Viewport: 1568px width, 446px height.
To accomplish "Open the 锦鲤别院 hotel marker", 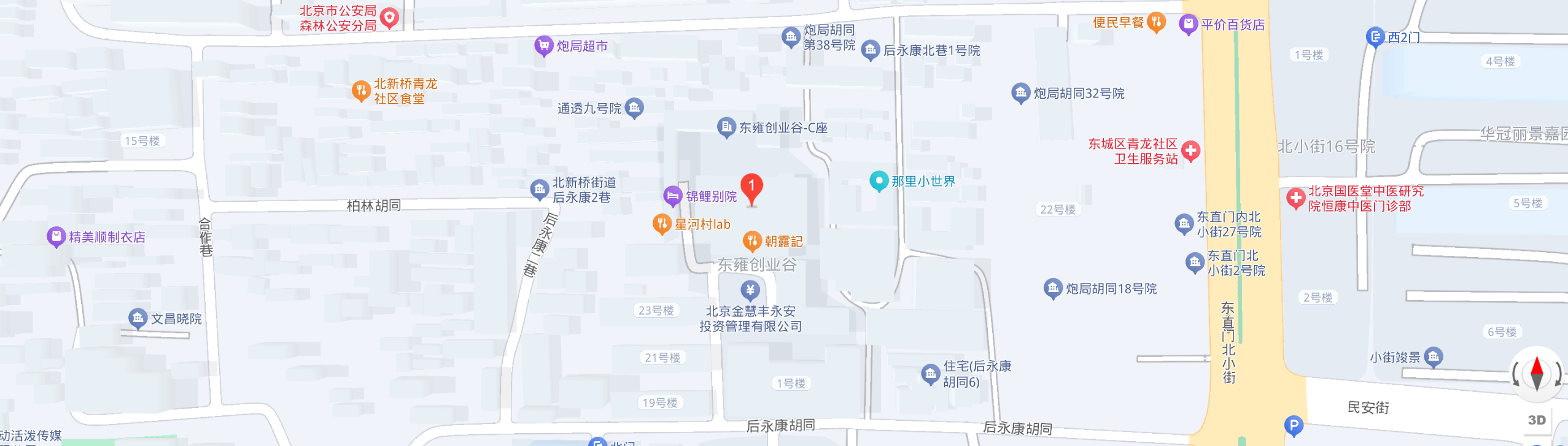I will (673, 196).
